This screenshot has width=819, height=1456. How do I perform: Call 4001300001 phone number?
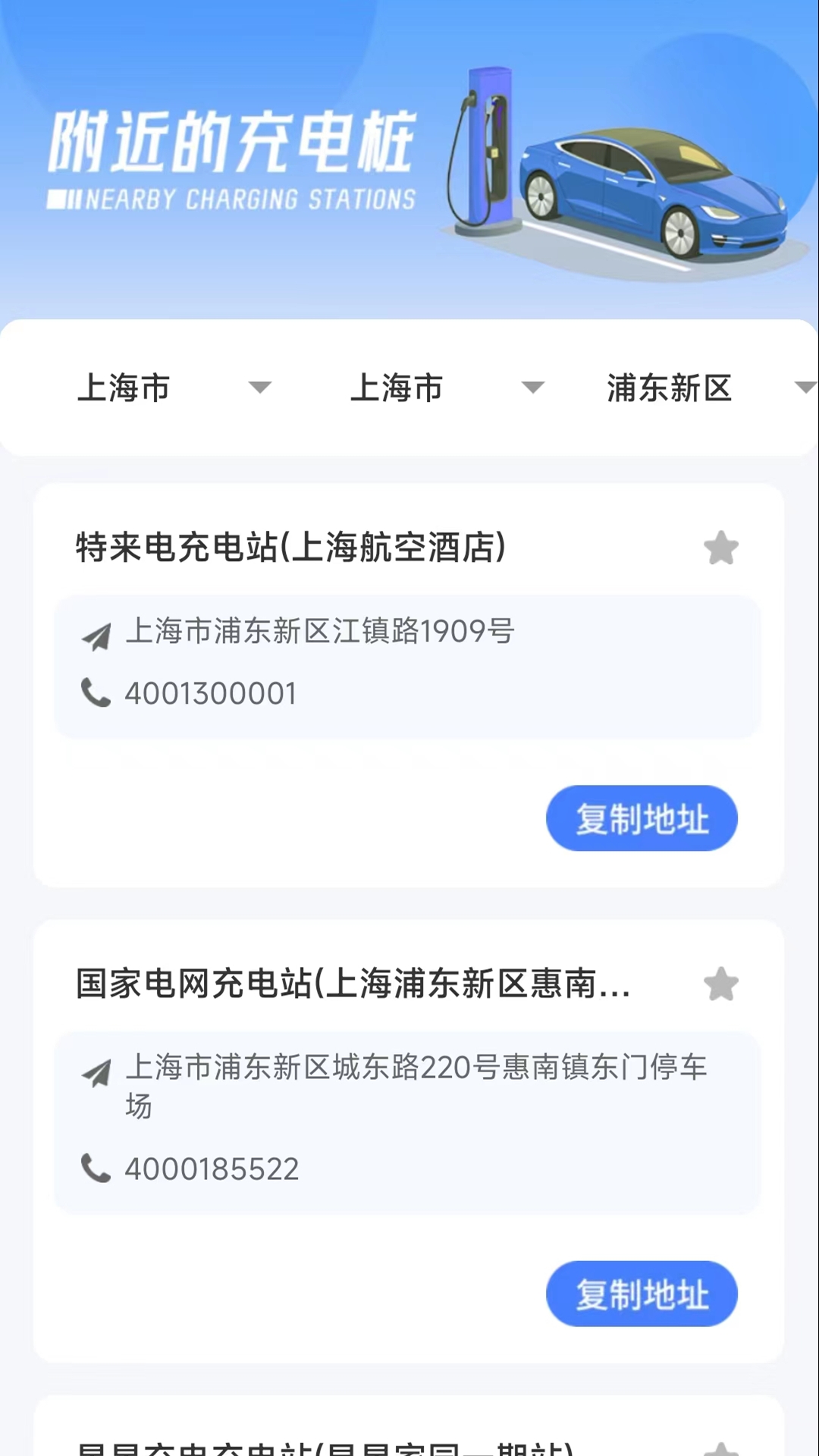click(x=211, y=693)
